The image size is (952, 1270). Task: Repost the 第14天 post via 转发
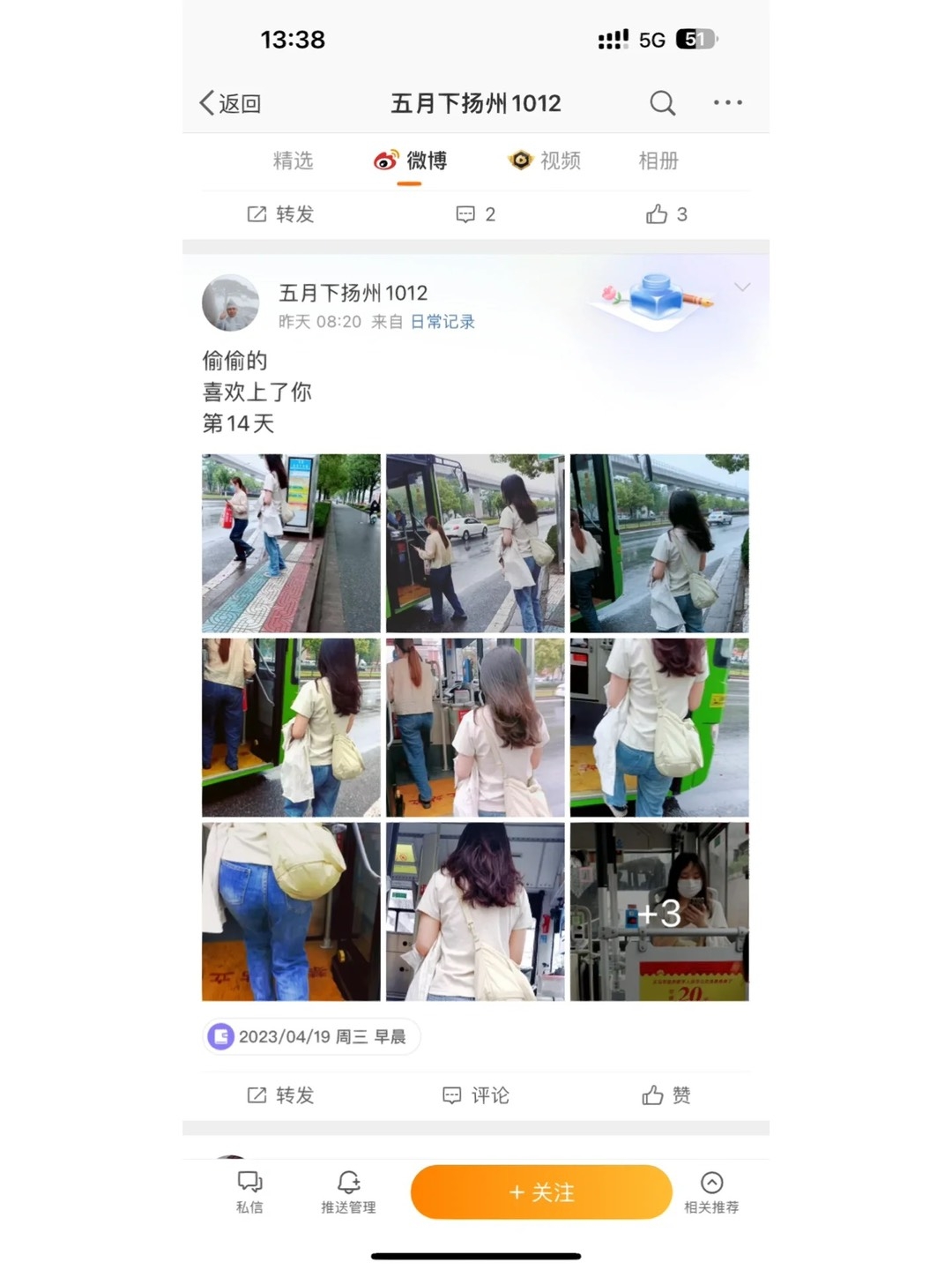point(280,1095)
